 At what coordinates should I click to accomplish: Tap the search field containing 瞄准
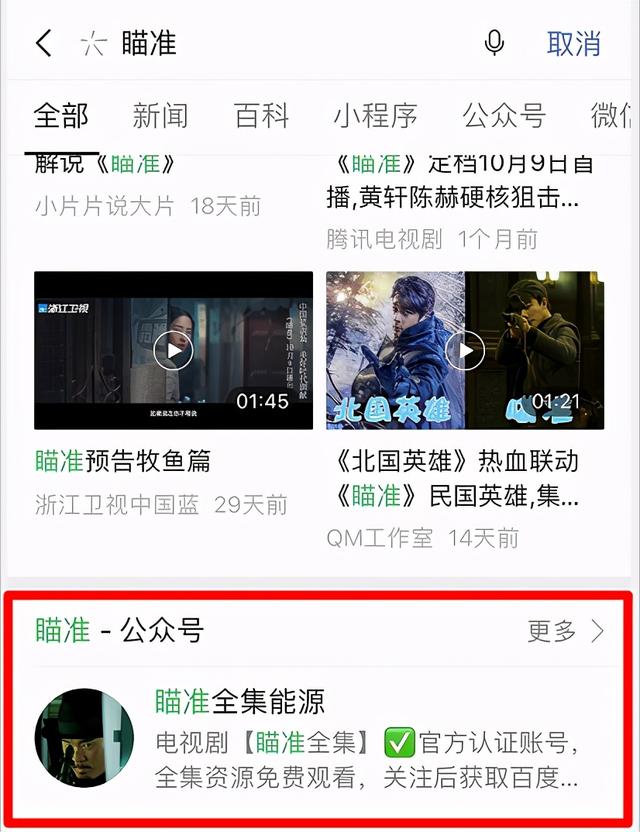click(x=280, y=43)
